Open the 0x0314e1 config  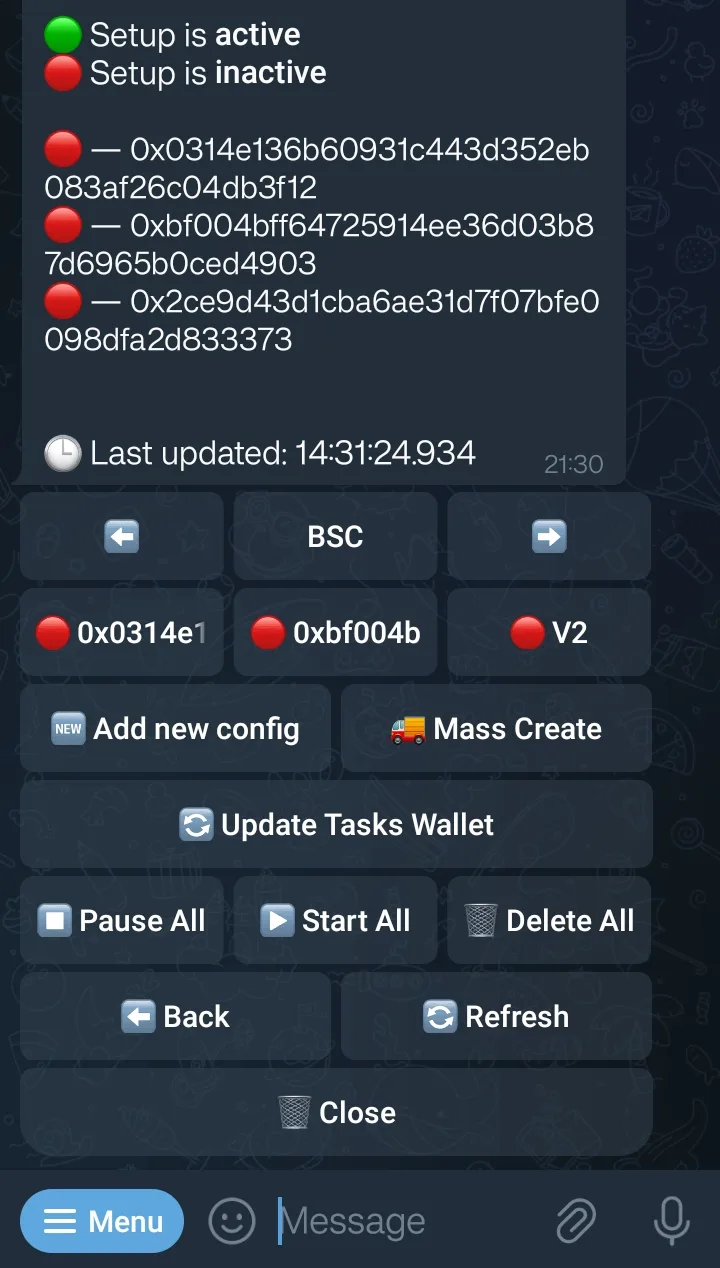point(121,632)
